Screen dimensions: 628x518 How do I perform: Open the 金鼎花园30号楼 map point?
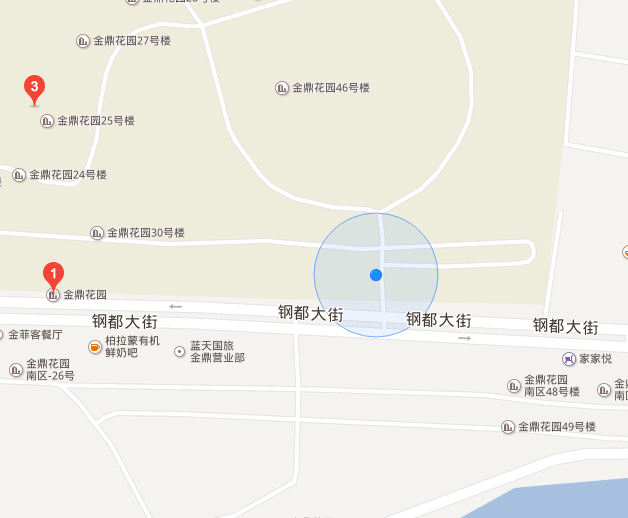[97, 233]
